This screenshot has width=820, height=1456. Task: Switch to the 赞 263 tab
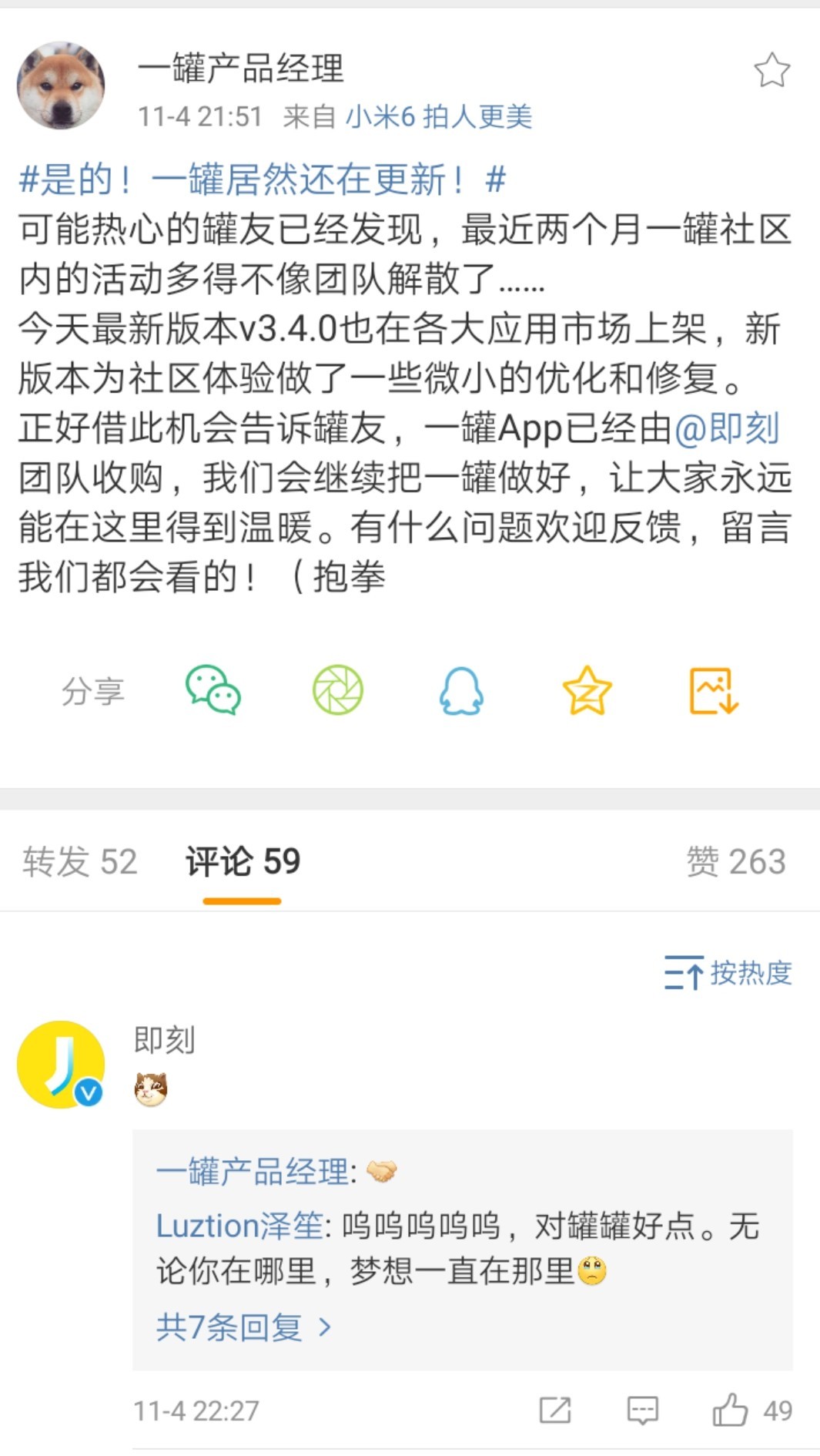pos(736,861)
